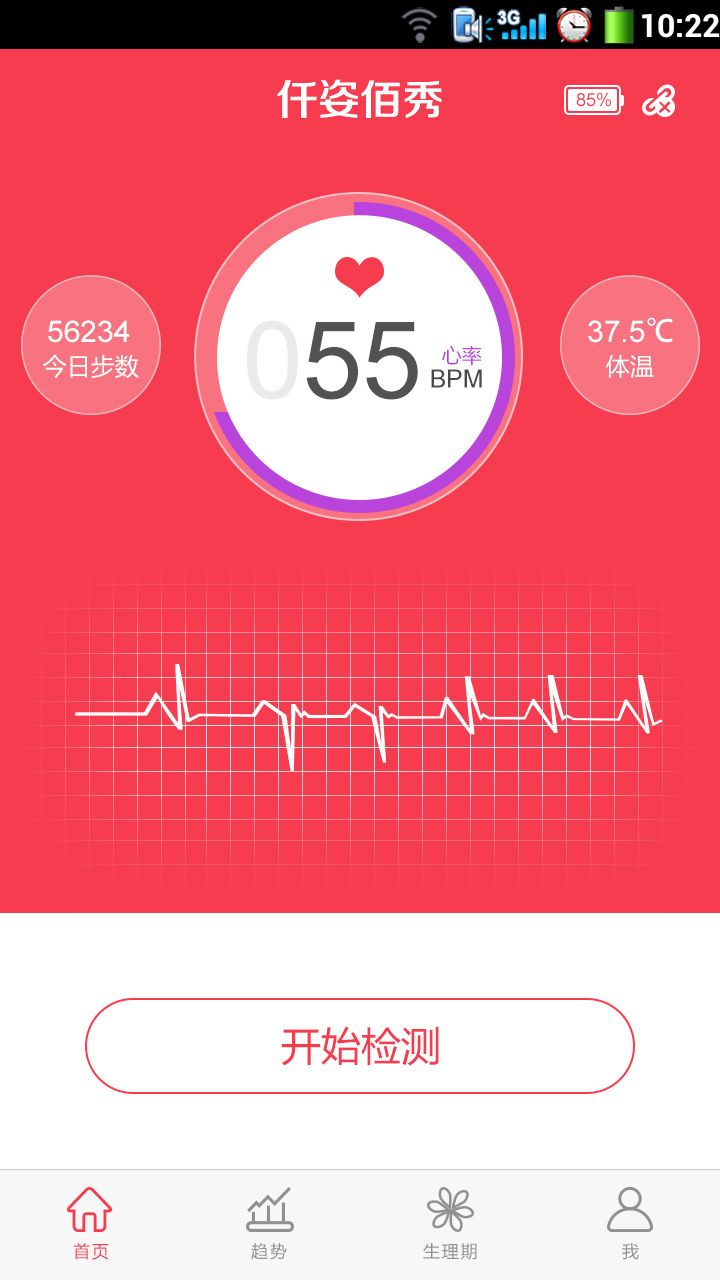The width and height of the screenshot is (720, 1280).
Task: Switch to the 首页 home tab
Action: tap(90, 1224)
